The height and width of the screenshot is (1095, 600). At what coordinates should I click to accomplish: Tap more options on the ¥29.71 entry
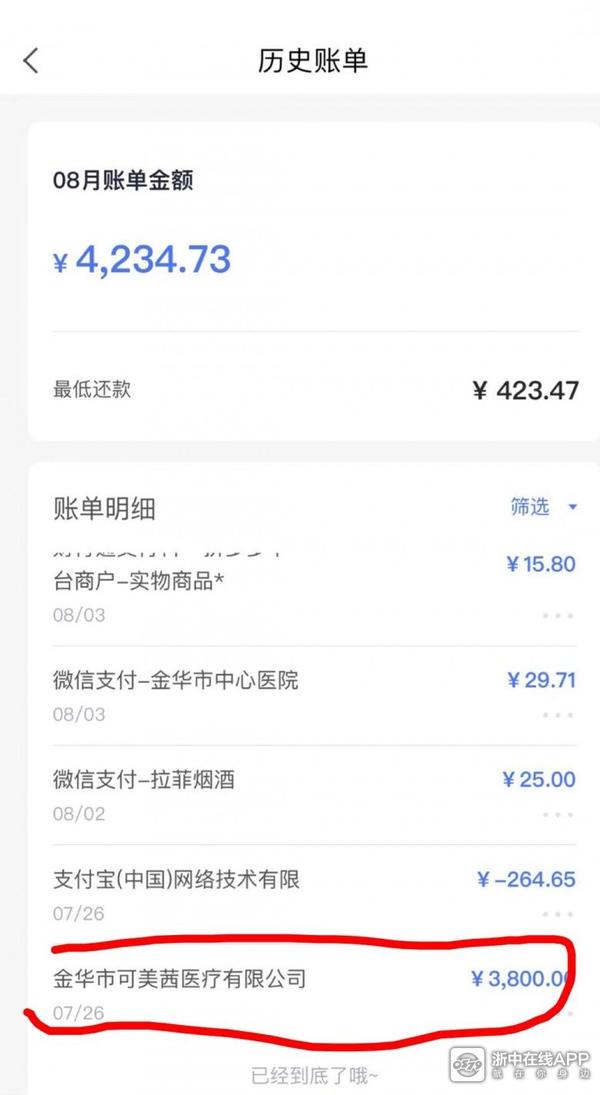click(x=558, y=715)
